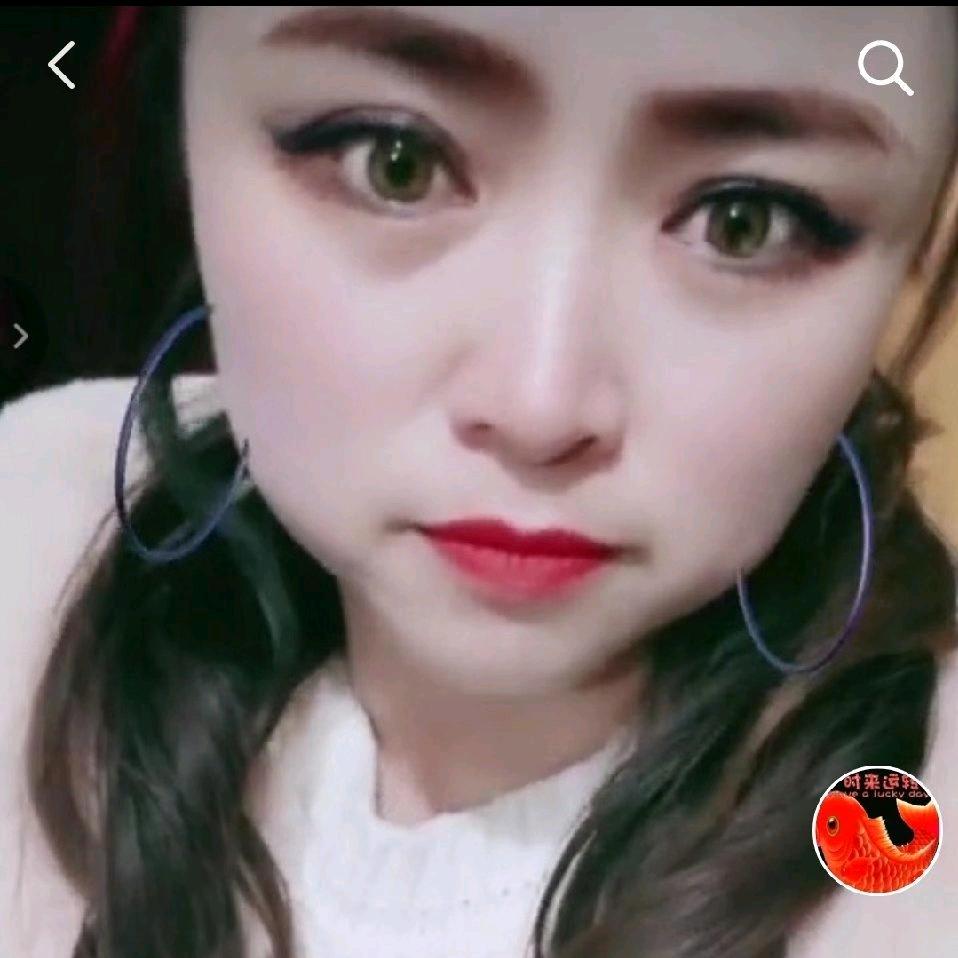
Task: Go back using the top-left arrow
Action: (x=62, y=66)
